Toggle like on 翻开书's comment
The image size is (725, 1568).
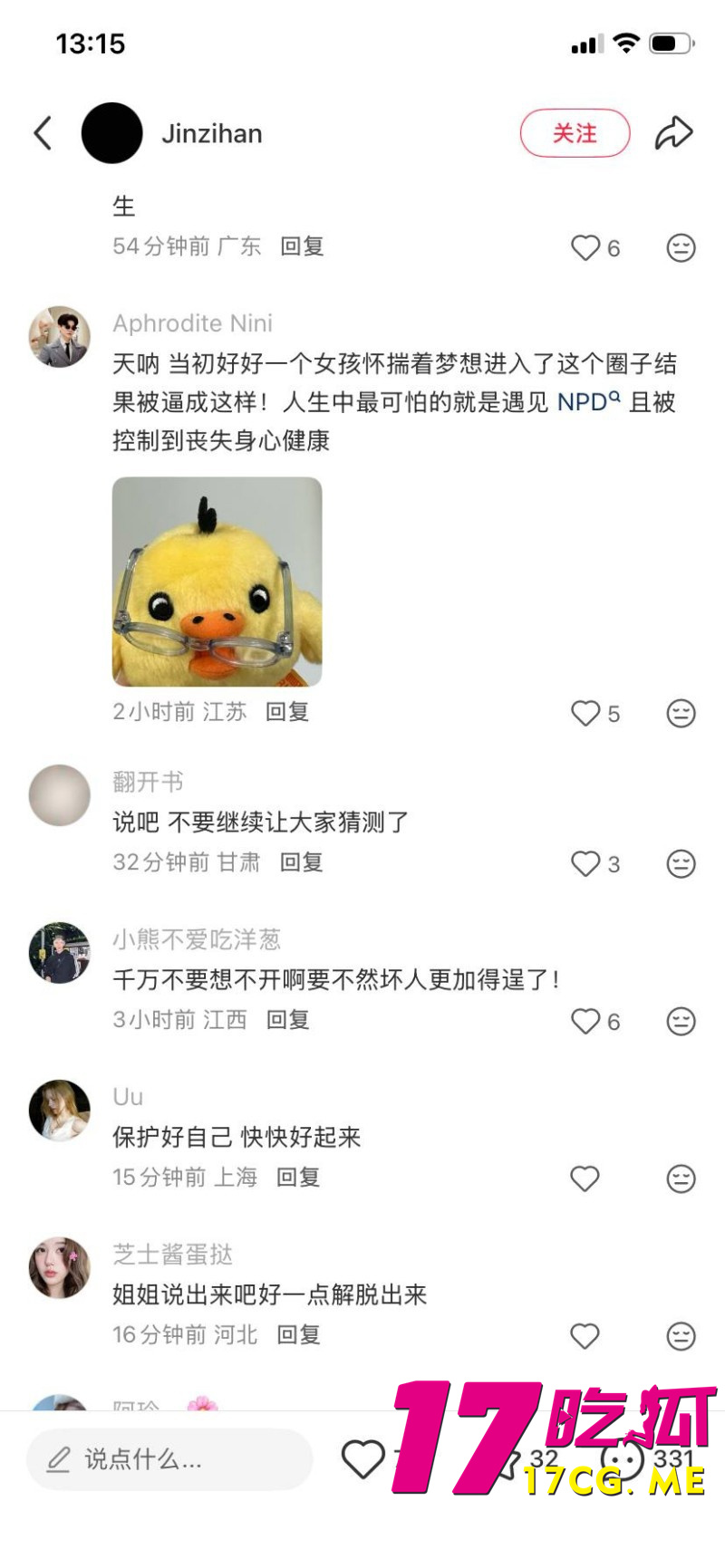point(585,864)
